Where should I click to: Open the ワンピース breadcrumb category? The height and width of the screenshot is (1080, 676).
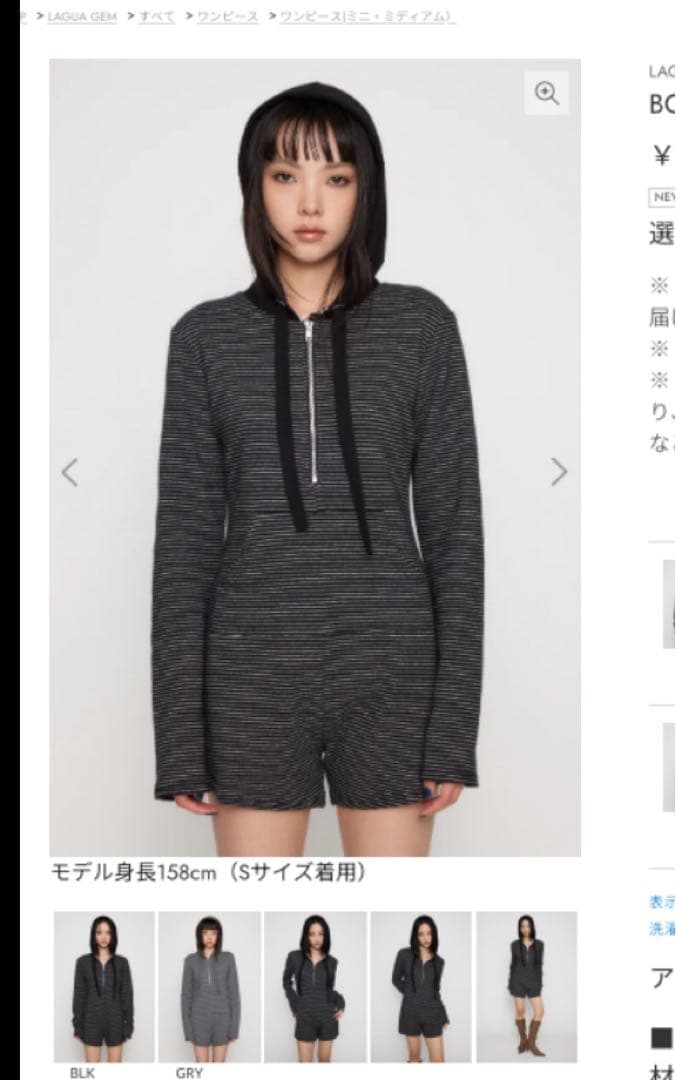pyautogui.click(x=227, y=16)
